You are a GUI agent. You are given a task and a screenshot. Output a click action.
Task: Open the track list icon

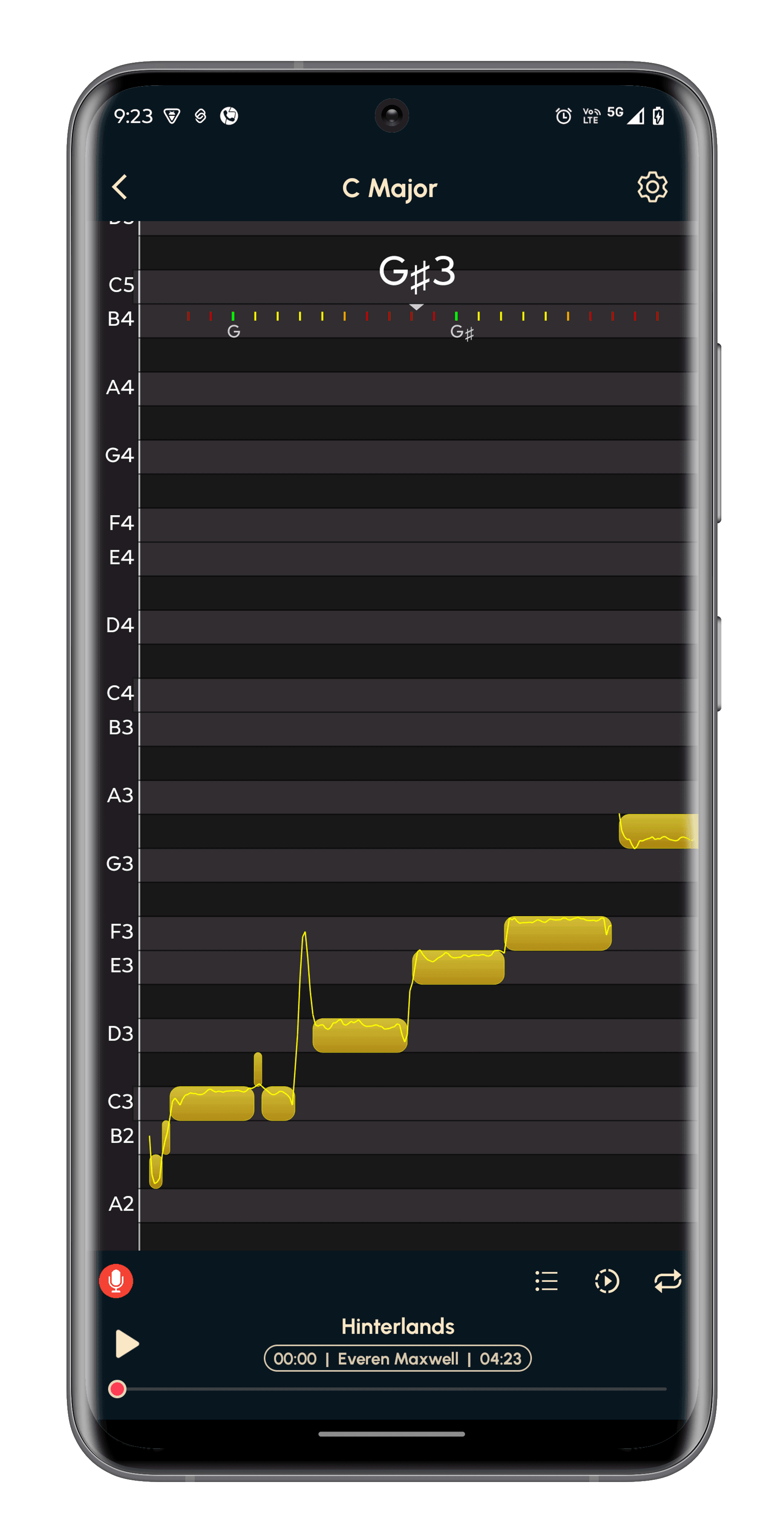click(x=546, y=1281)
